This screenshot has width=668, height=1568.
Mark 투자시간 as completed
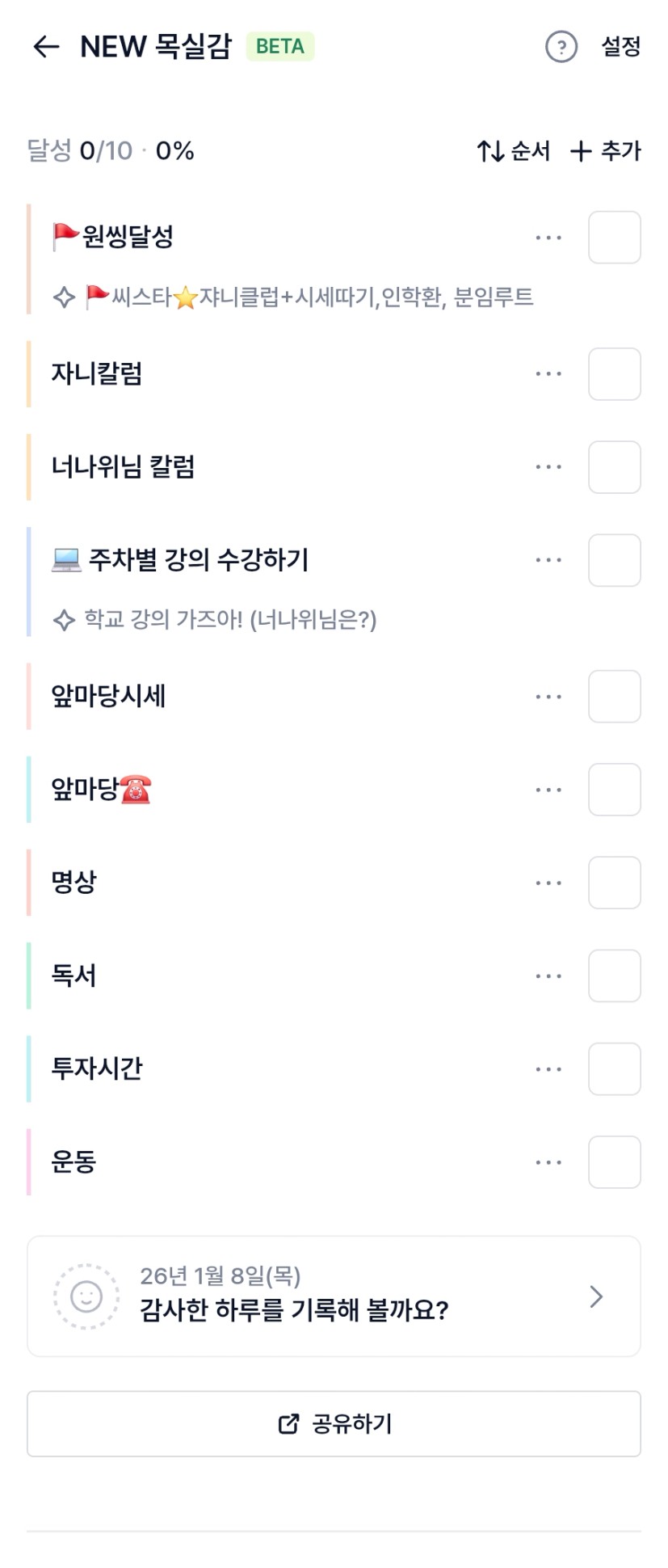[x=614, y=1069]
